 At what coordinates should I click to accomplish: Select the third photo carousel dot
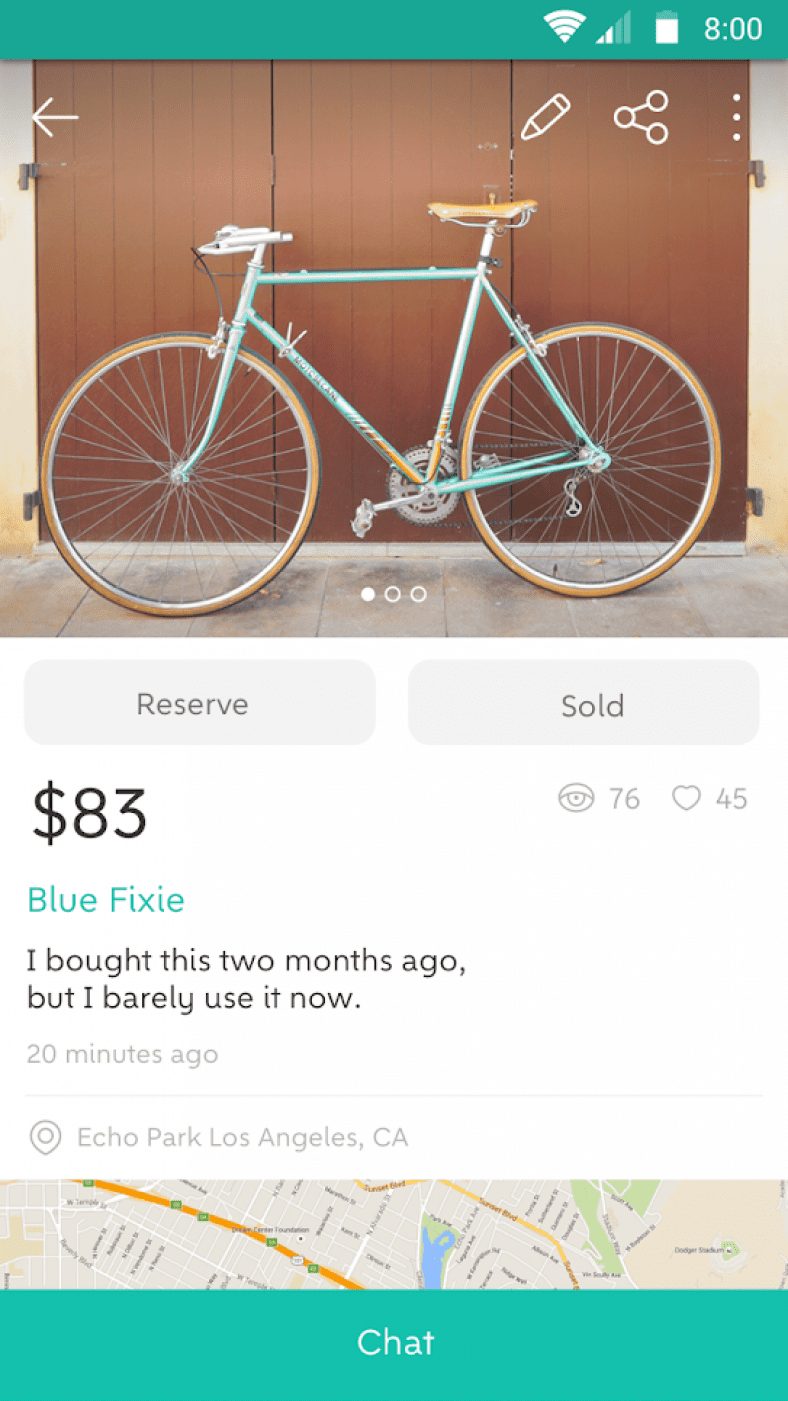tap(418, 593)
